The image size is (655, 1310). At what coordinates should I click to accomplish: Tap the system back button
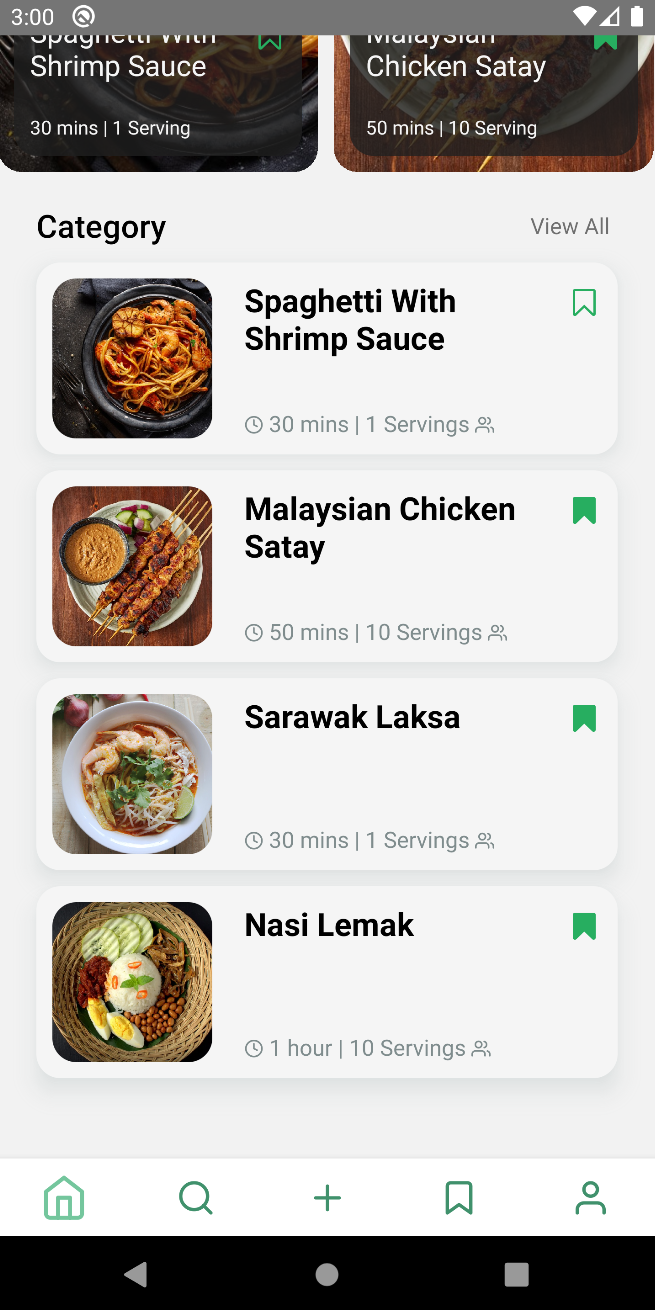136,1274
